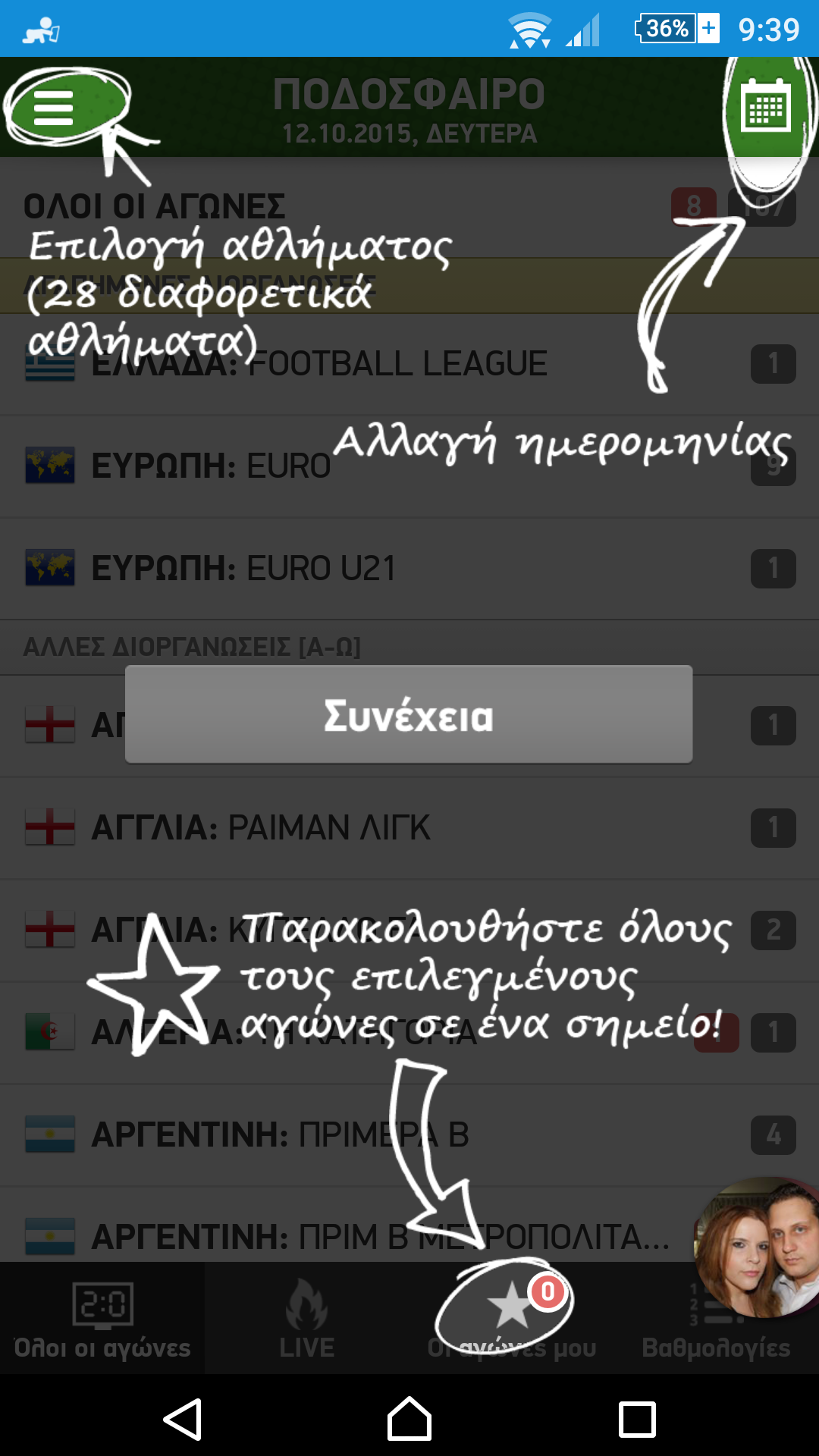Open ΑΓΓΛΙΑ: ΡΑΪΜΑΝ ΛΙΓΚ matches
Viewport: 819px width, 1456px height.
click(x=409, y=828)
